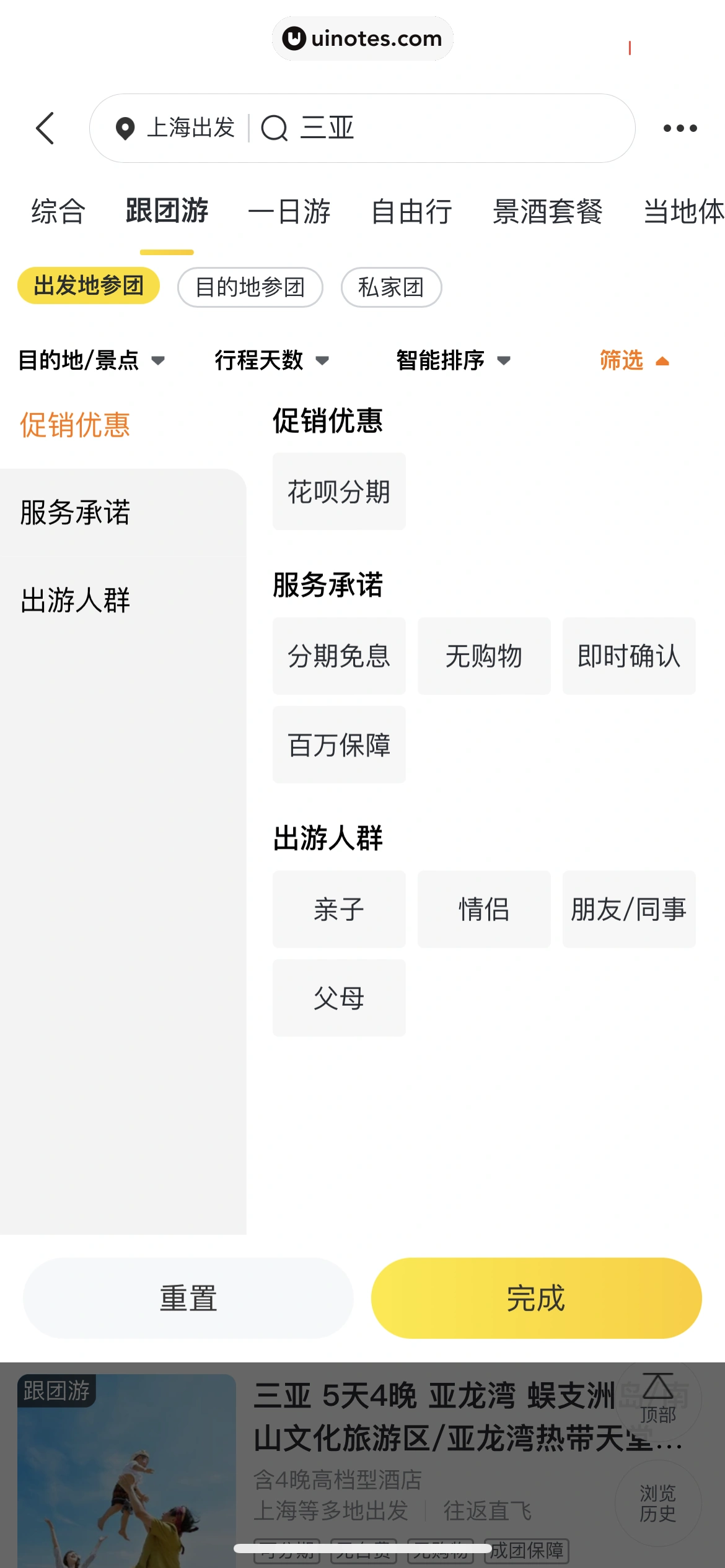Open the three-dot overflow menu

pyautogui.click(x=680, y=128)
